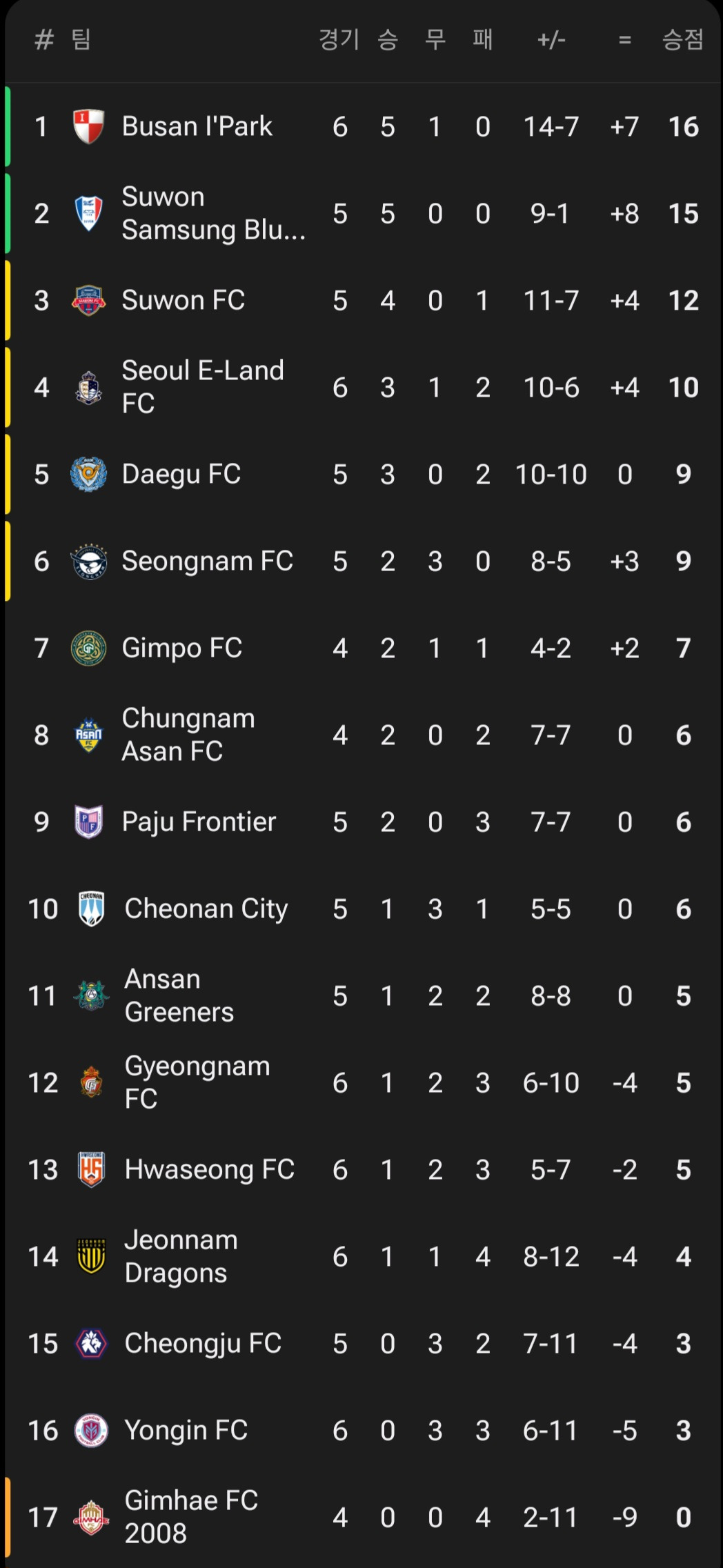The height and width of the screenshot is (1568, 723).
Task: Open Seongnam FC from the table
Action: pos(363,562)
